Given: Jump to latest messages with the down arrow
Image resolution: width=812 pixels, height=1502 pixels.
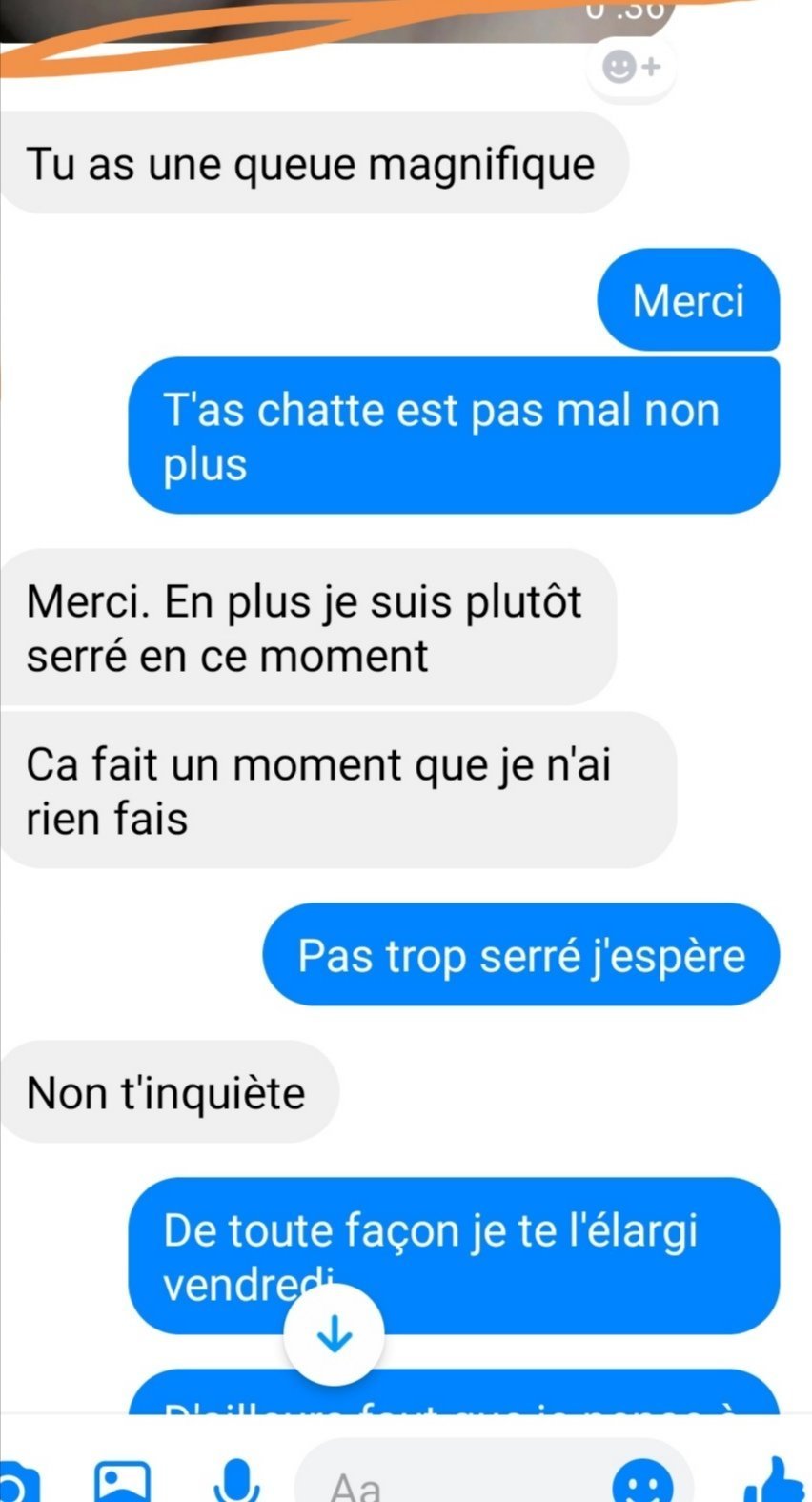Looking at the screenshot, I should click(x=334, y=1334).
